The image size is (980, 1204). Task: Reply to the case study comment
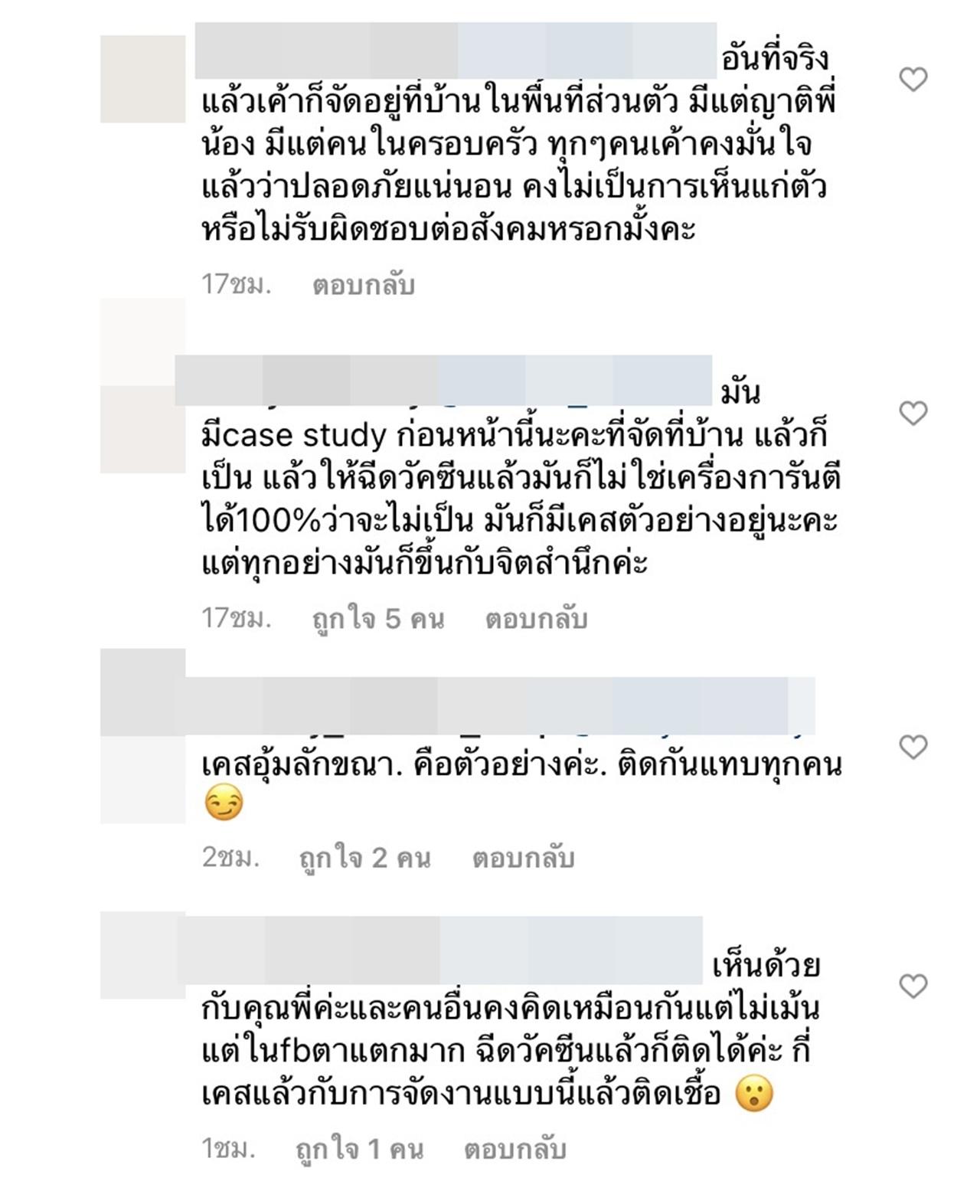click(536, 618)
